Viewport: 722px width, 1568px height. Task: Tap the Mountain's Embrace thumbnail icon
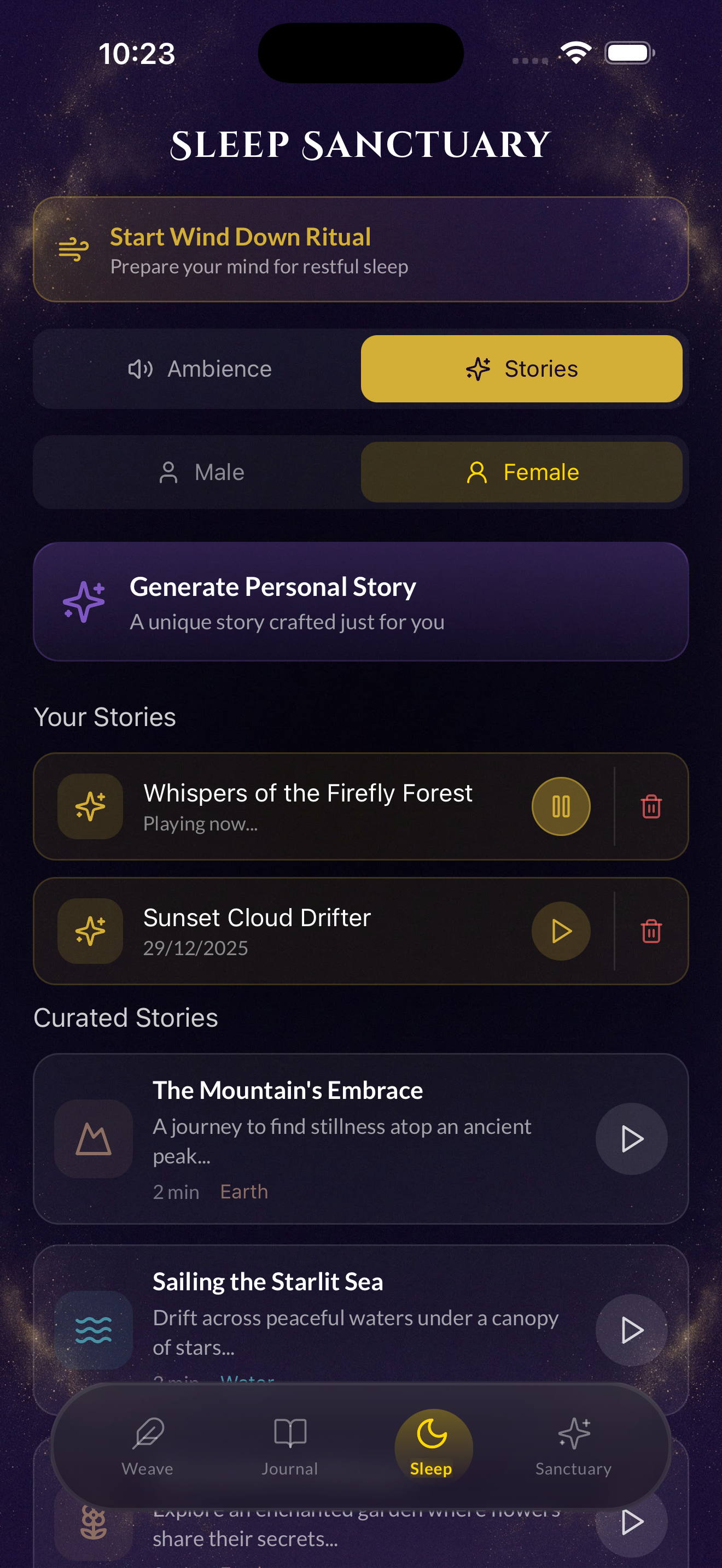click(93, 1138)
